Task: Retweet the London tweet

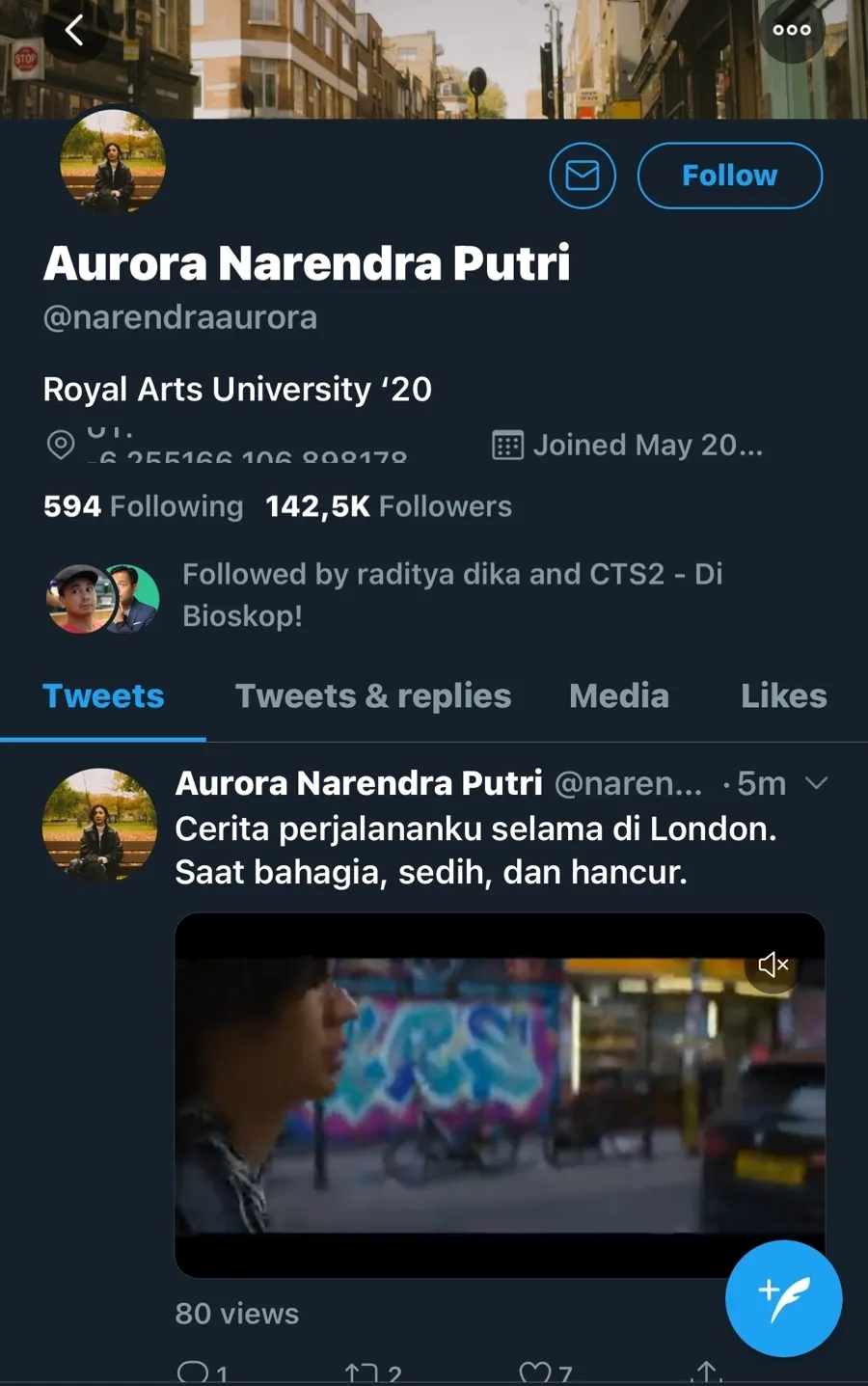Action: 361,1372
